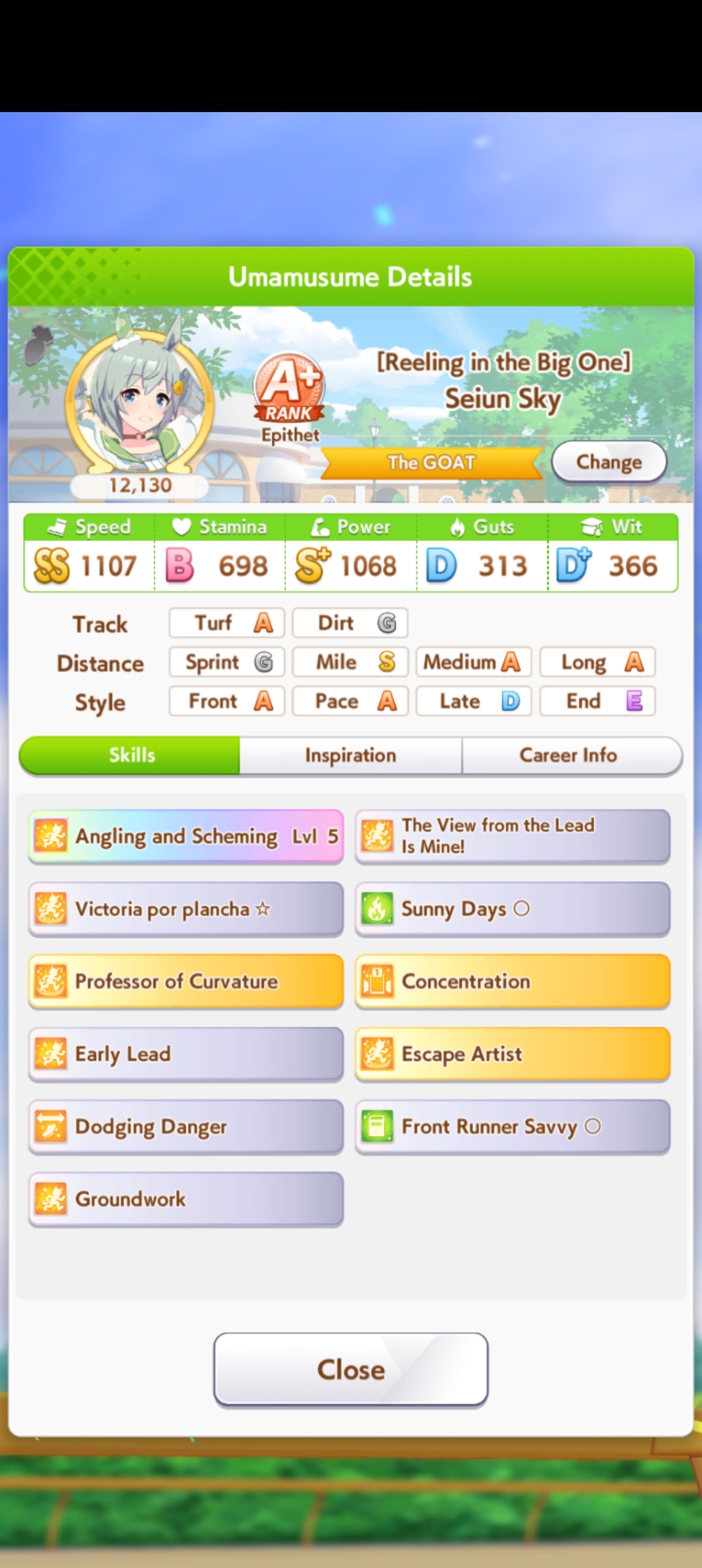Viewport: 702px width, 1568px height.
Task: Switch to the Career Info tab
Action: [568, 756]
